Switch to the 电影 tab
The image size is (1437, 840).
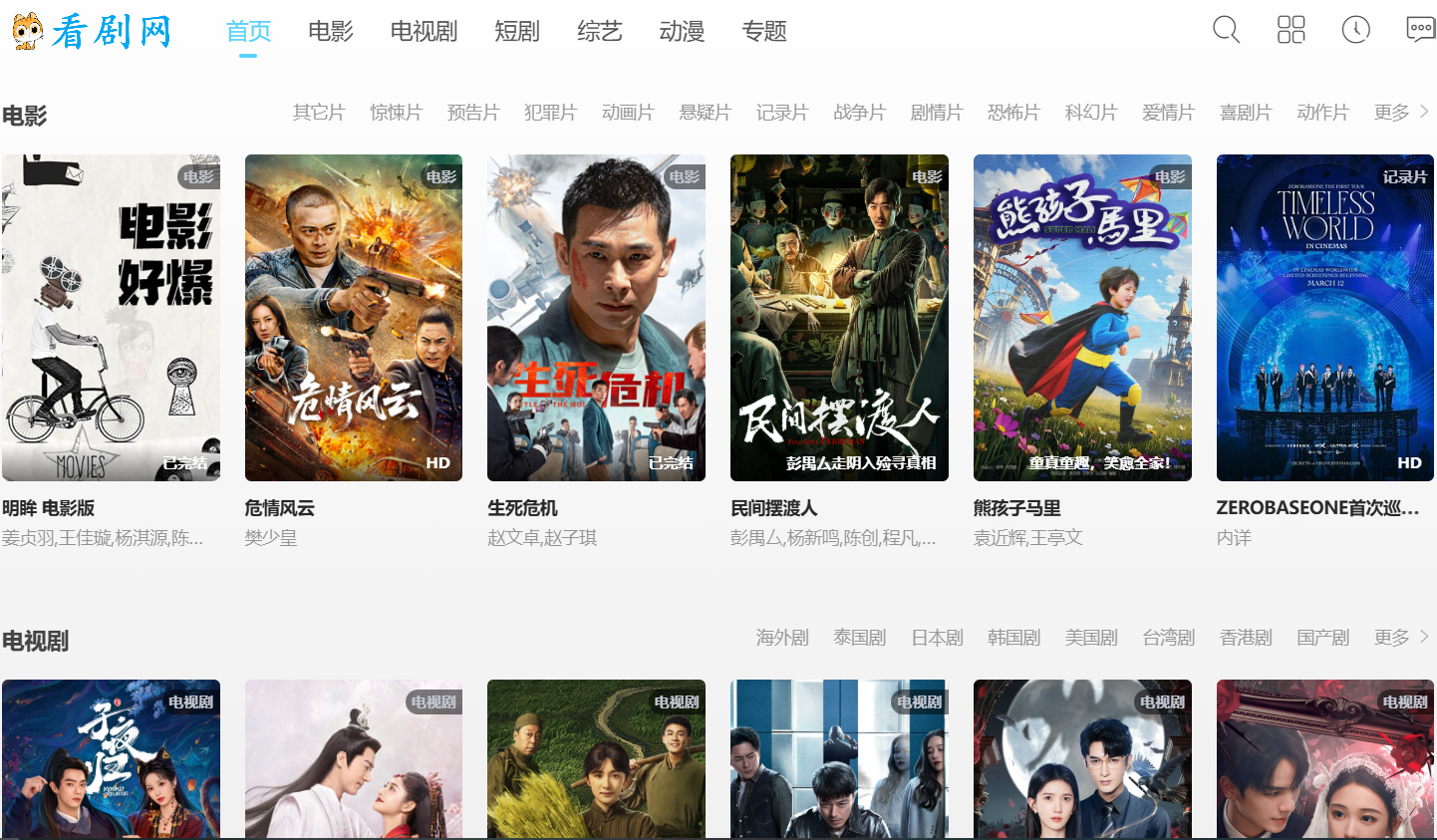tap(331, 32)
